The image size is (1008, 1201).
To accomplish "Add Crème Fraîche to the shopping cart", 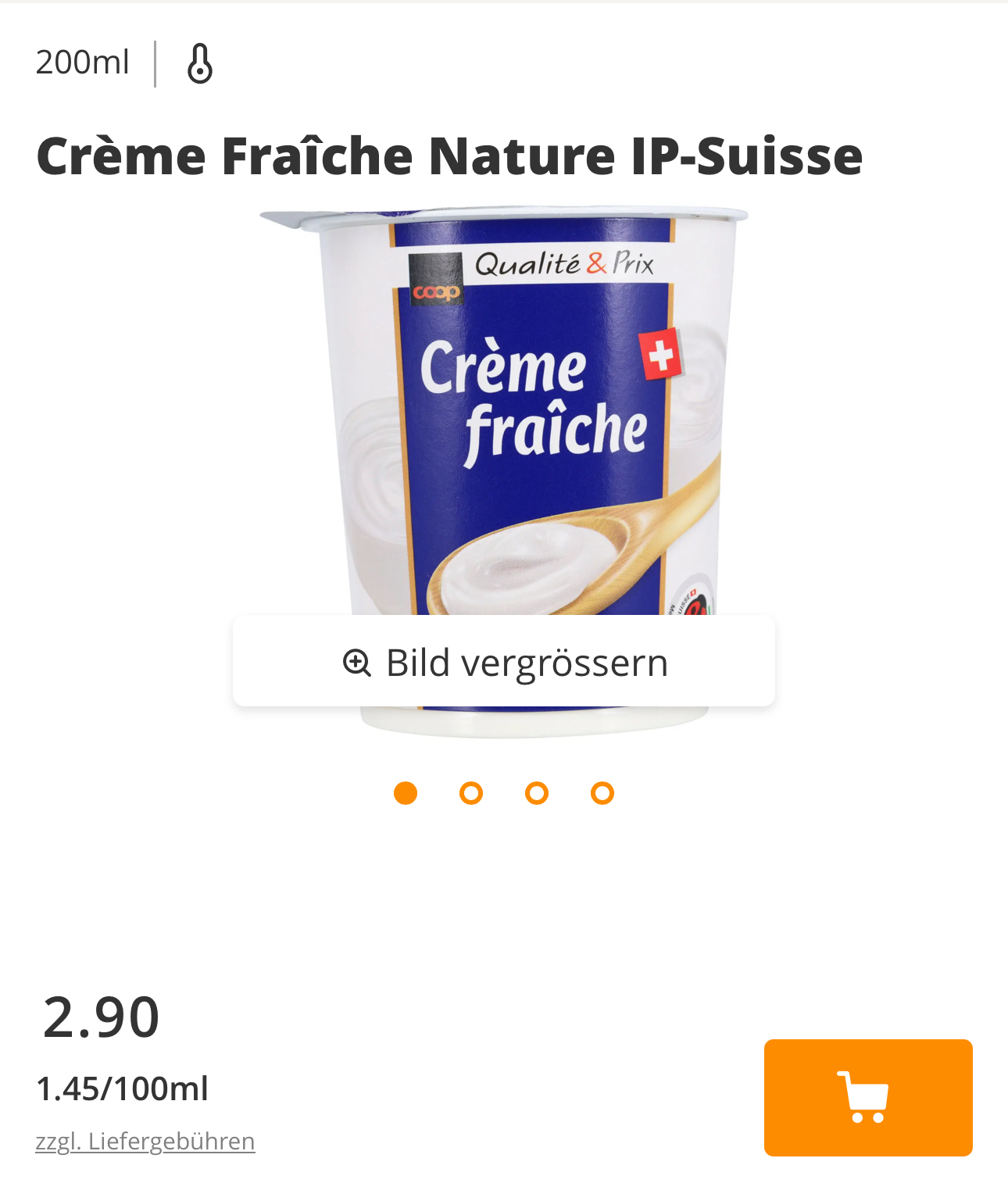I will (867, 1097).
